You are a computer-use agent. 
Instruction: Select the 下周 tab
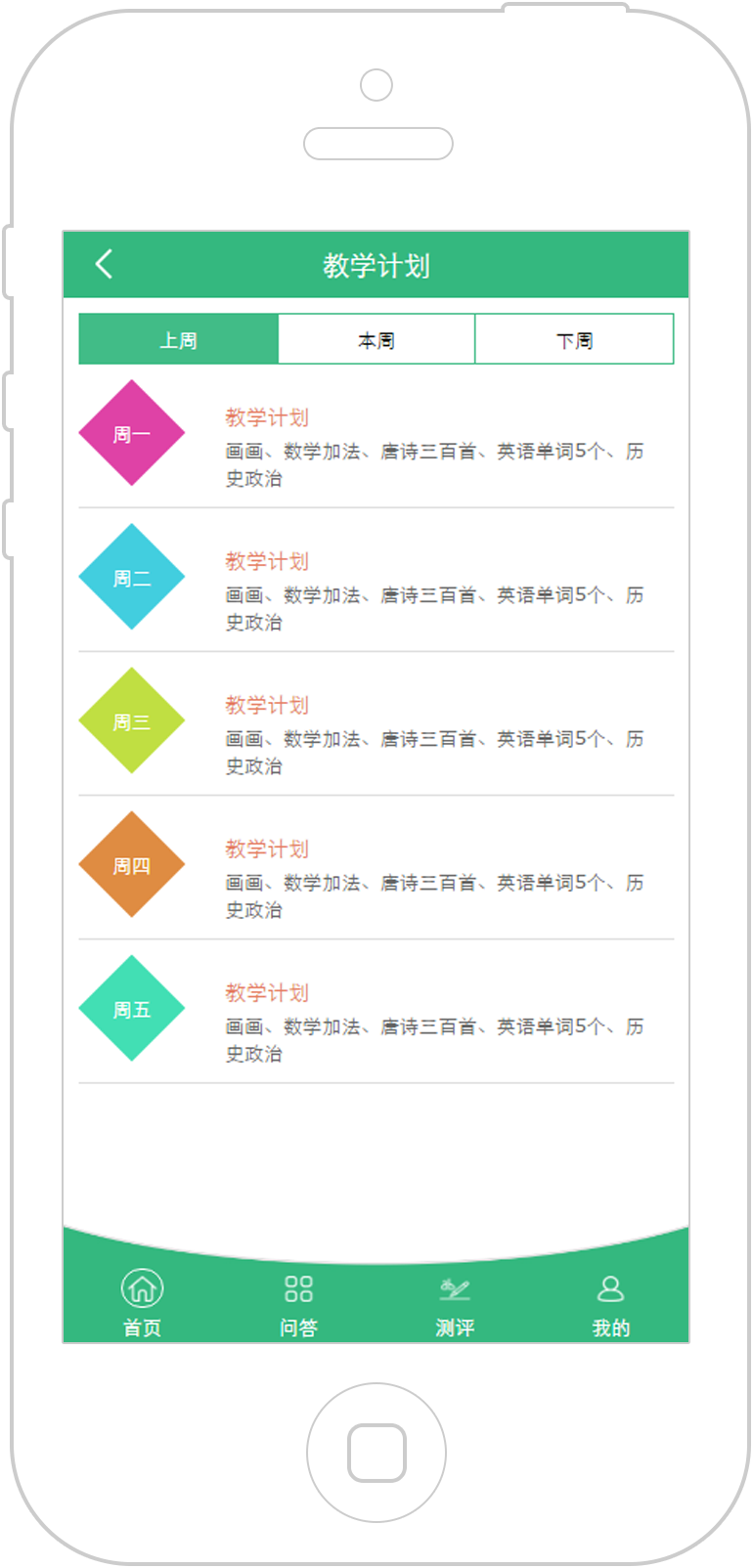574,339
